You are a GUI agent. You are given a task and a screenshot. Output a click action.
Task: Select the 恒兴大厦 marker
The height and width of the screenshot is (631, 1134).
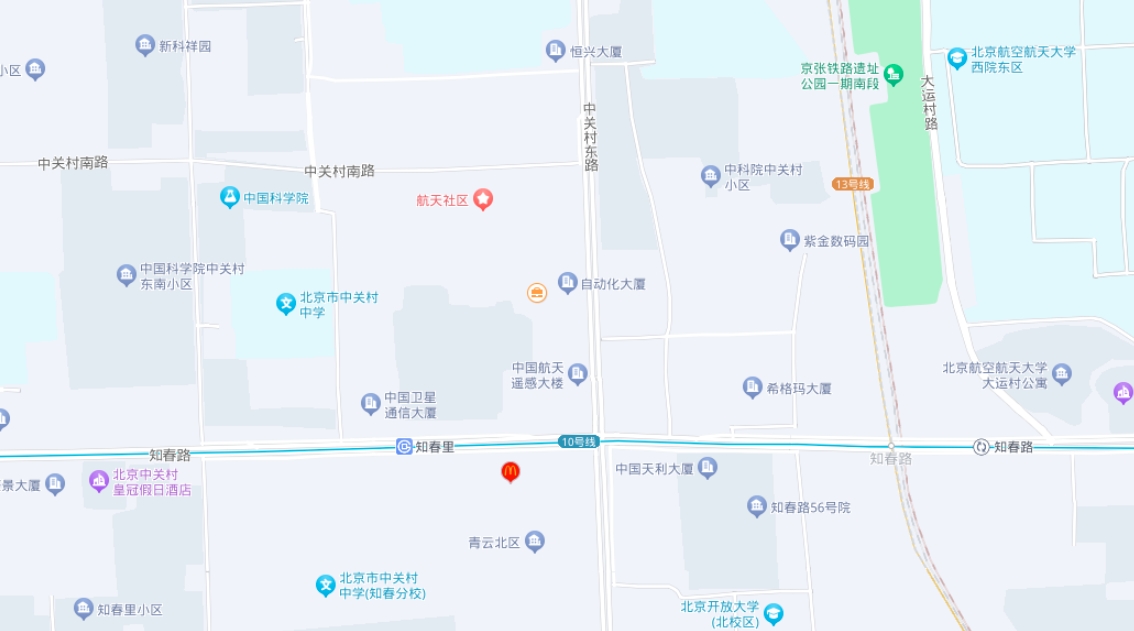[x=556, y=50]
